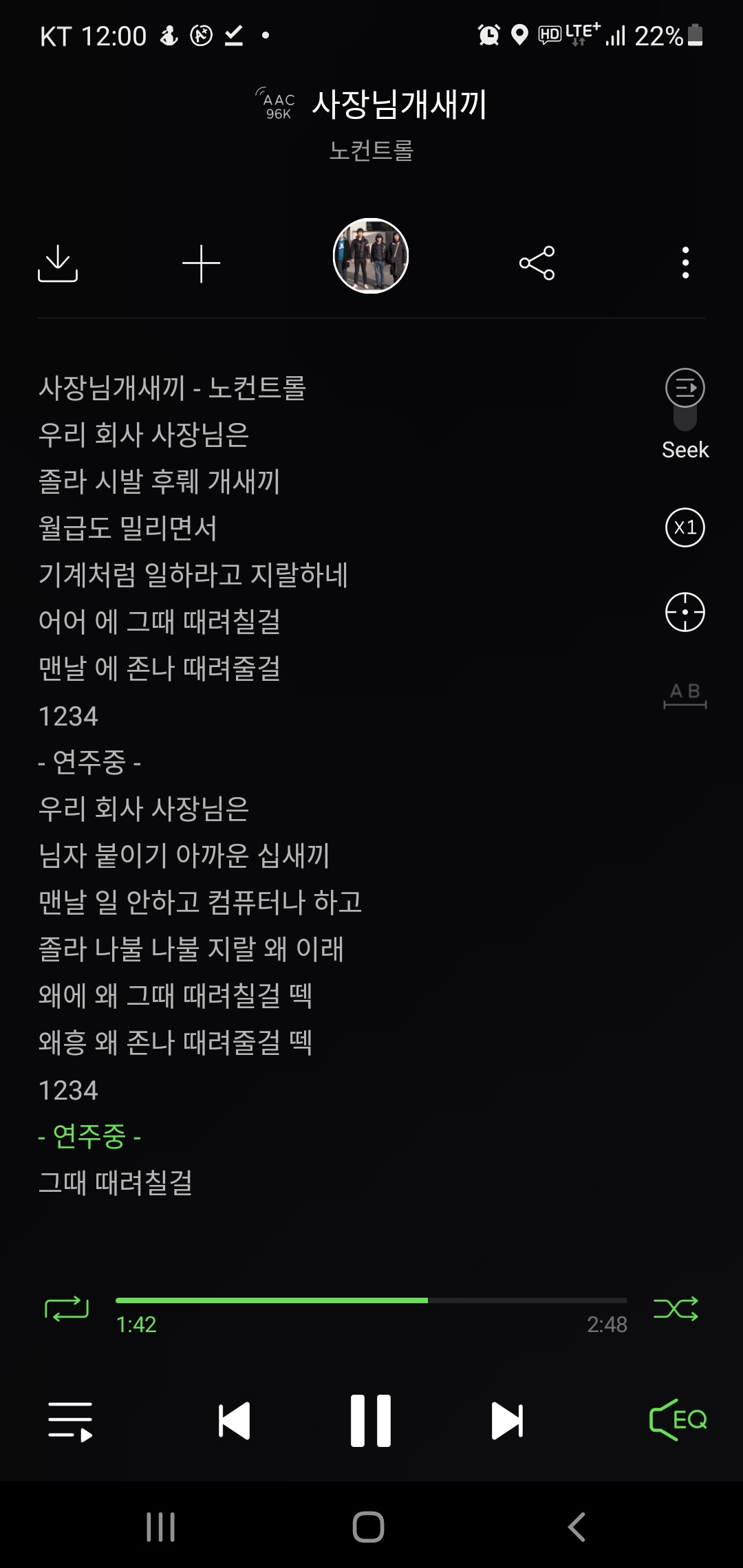
Task: Change playback speed X1
Action: [x=685, y=527]
